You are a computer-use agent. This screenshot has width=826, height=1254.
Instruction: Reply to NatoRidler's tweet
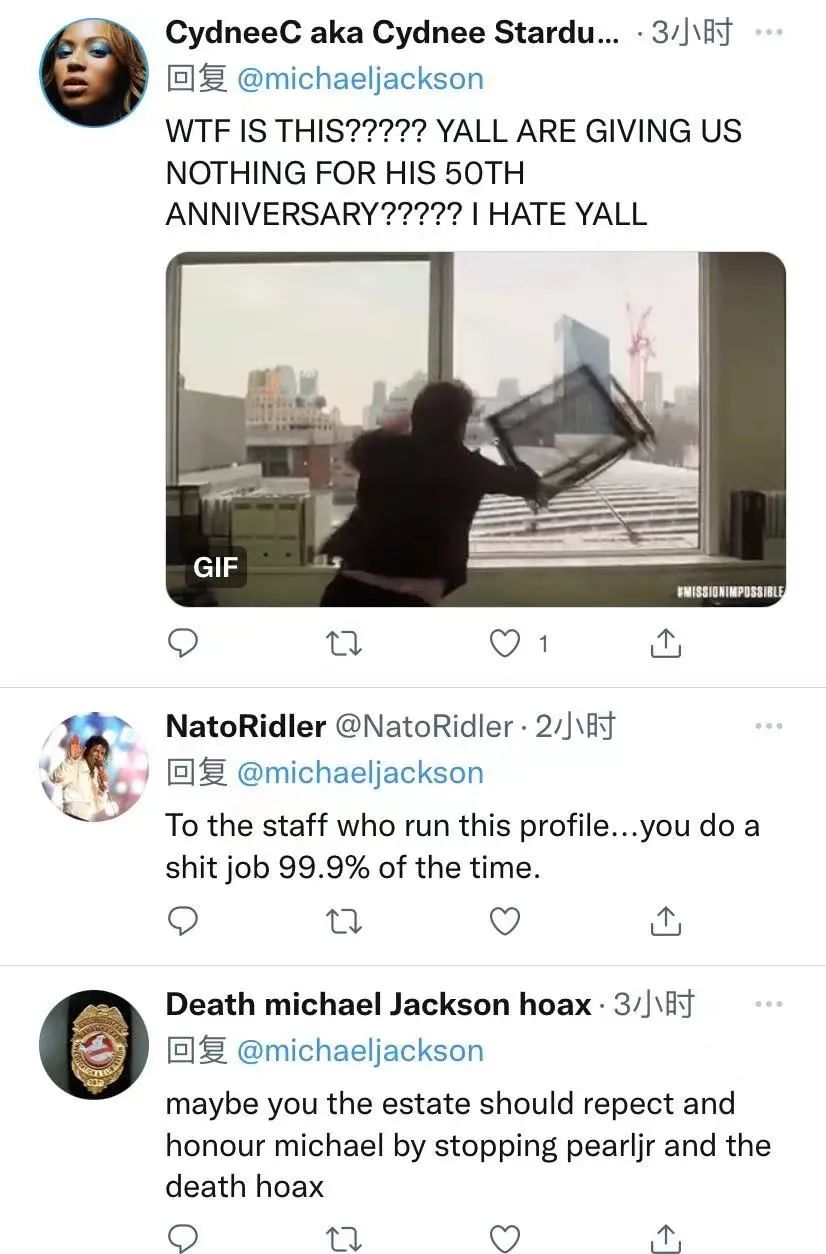tap(182, 920)
